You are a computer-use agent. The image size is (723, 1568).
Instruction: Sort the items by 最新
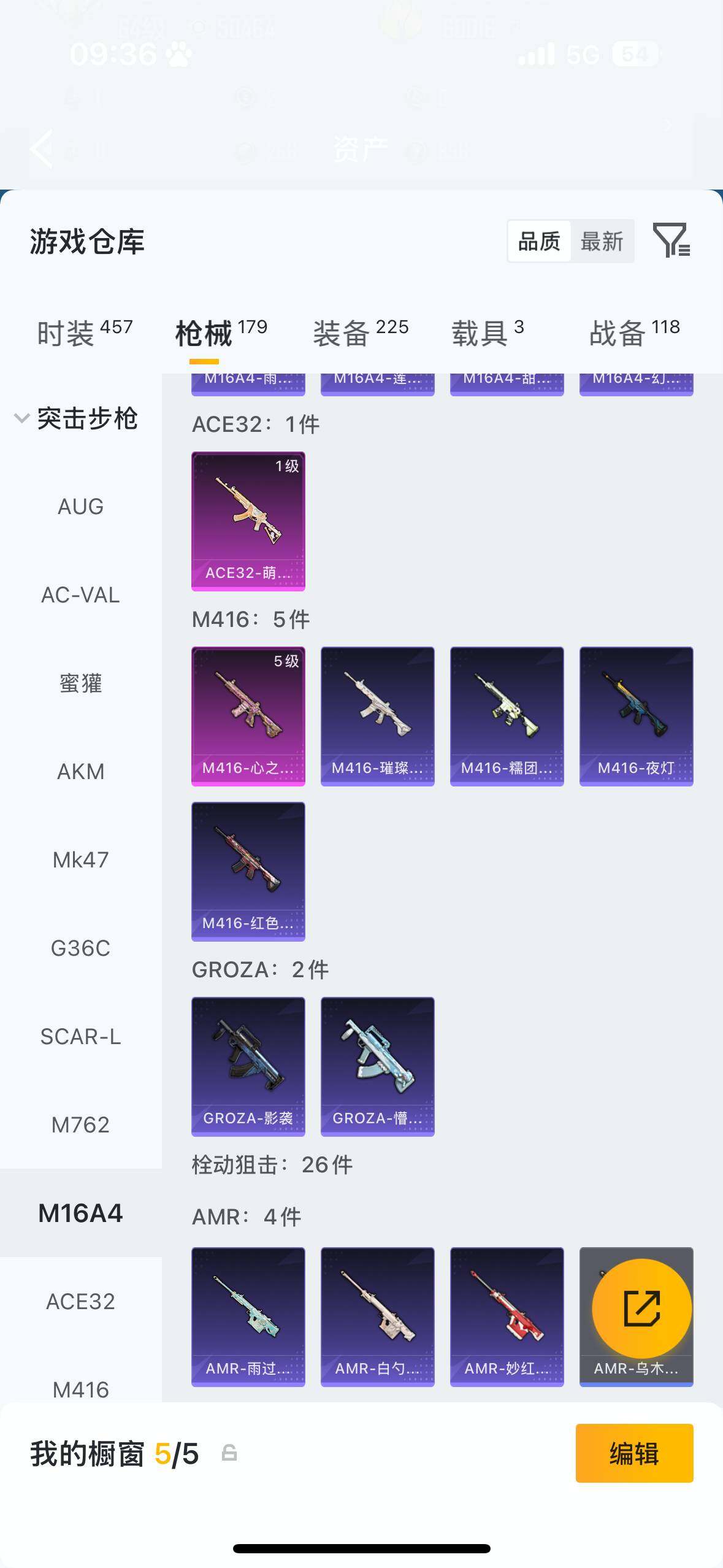click(602, 242)
